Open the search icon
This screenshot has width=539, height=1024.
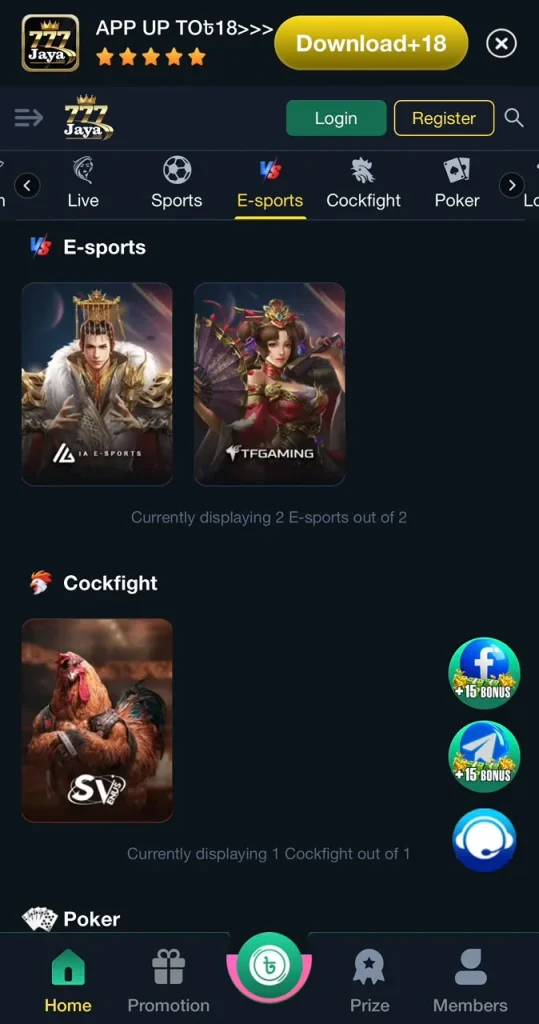[514, 118]
